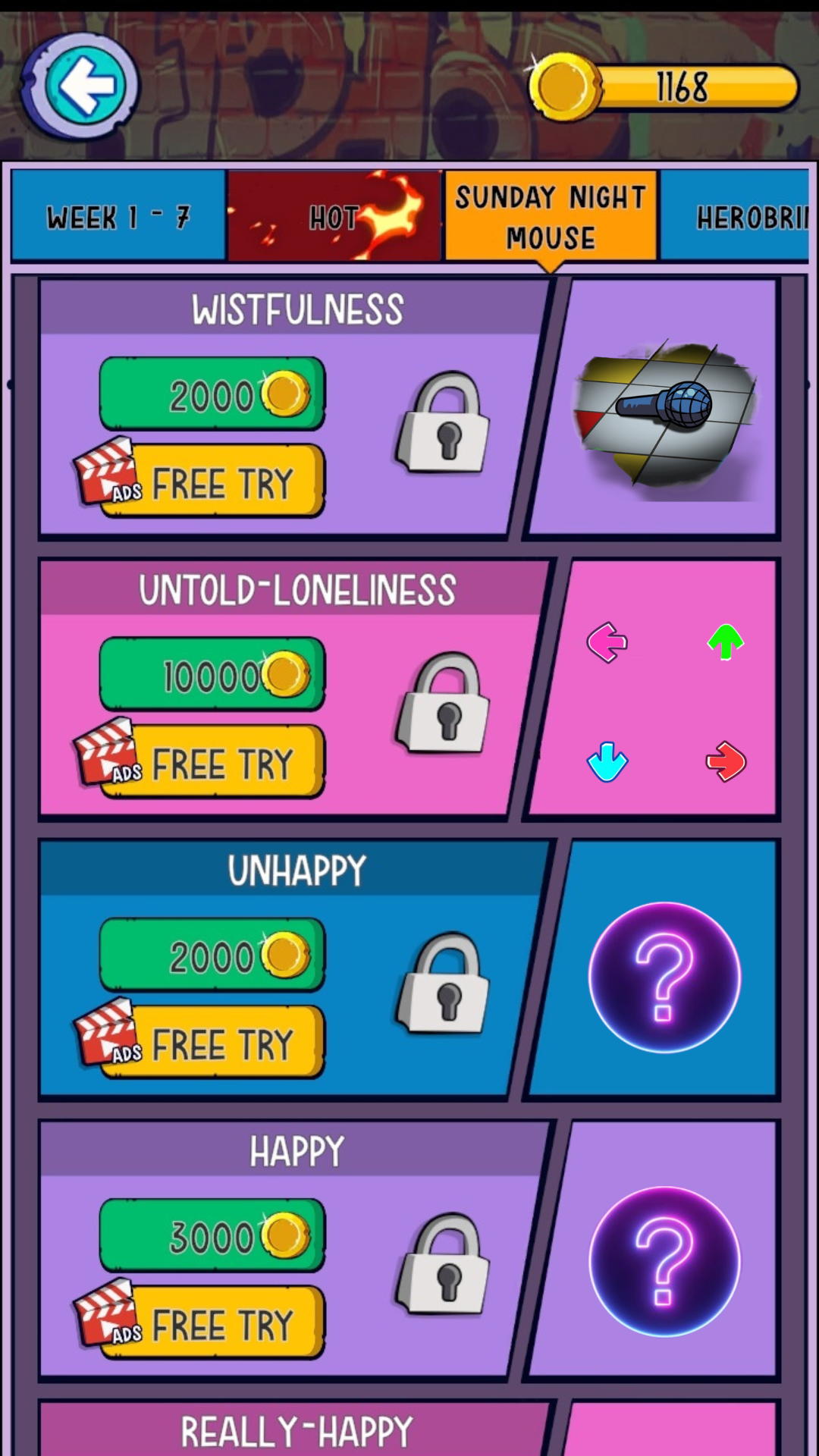Use Free Try on Happy
Image resolution: width=819 pixels, height=1456 pixels.
[x=213, y=1324]
